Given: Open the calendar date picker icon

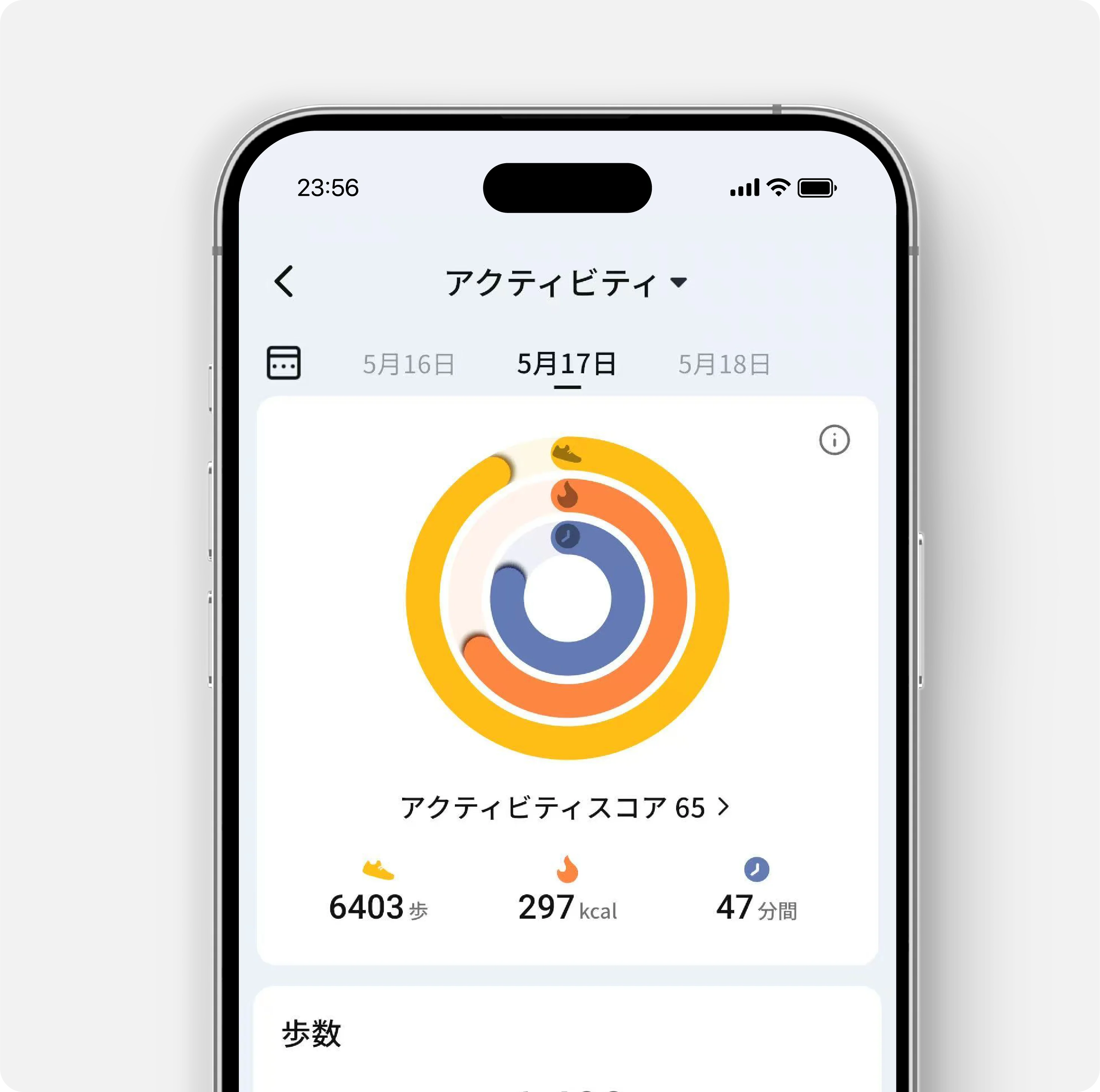Looking at the screenshot, I should tap(283, 363).
